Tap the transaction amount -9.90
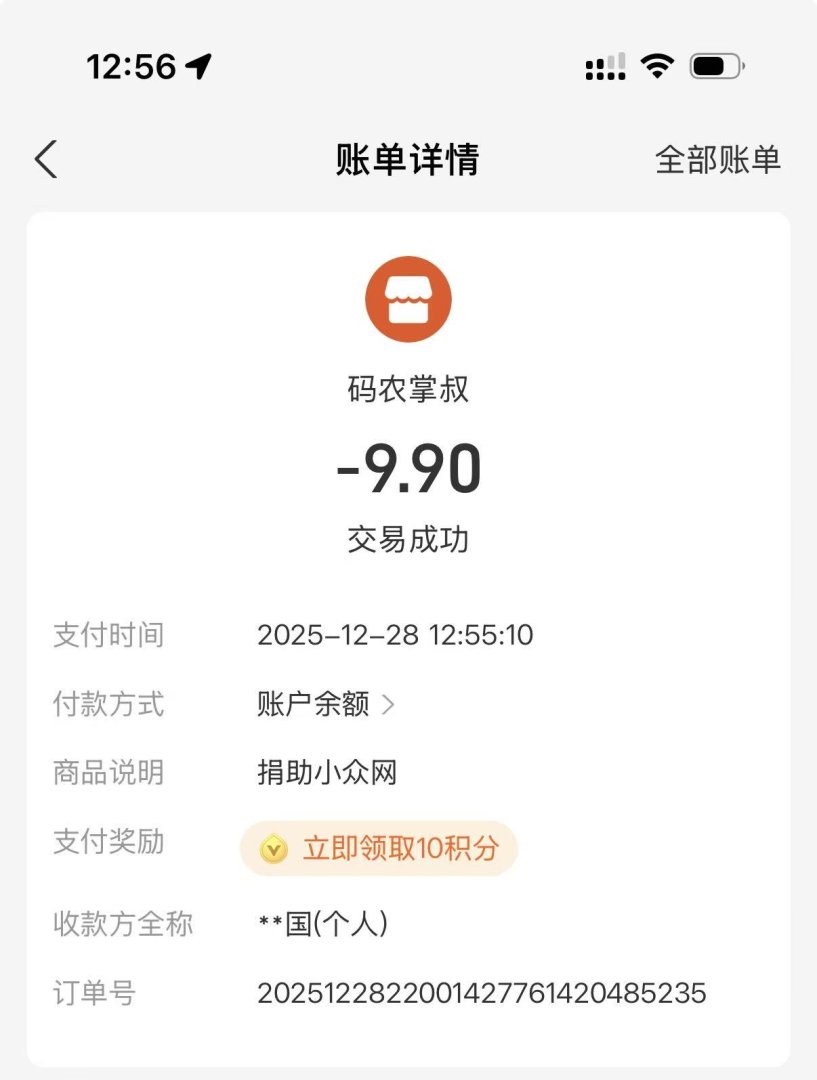Image resolution: width=817 pixels, height=1080 pixels. (409, 468)
